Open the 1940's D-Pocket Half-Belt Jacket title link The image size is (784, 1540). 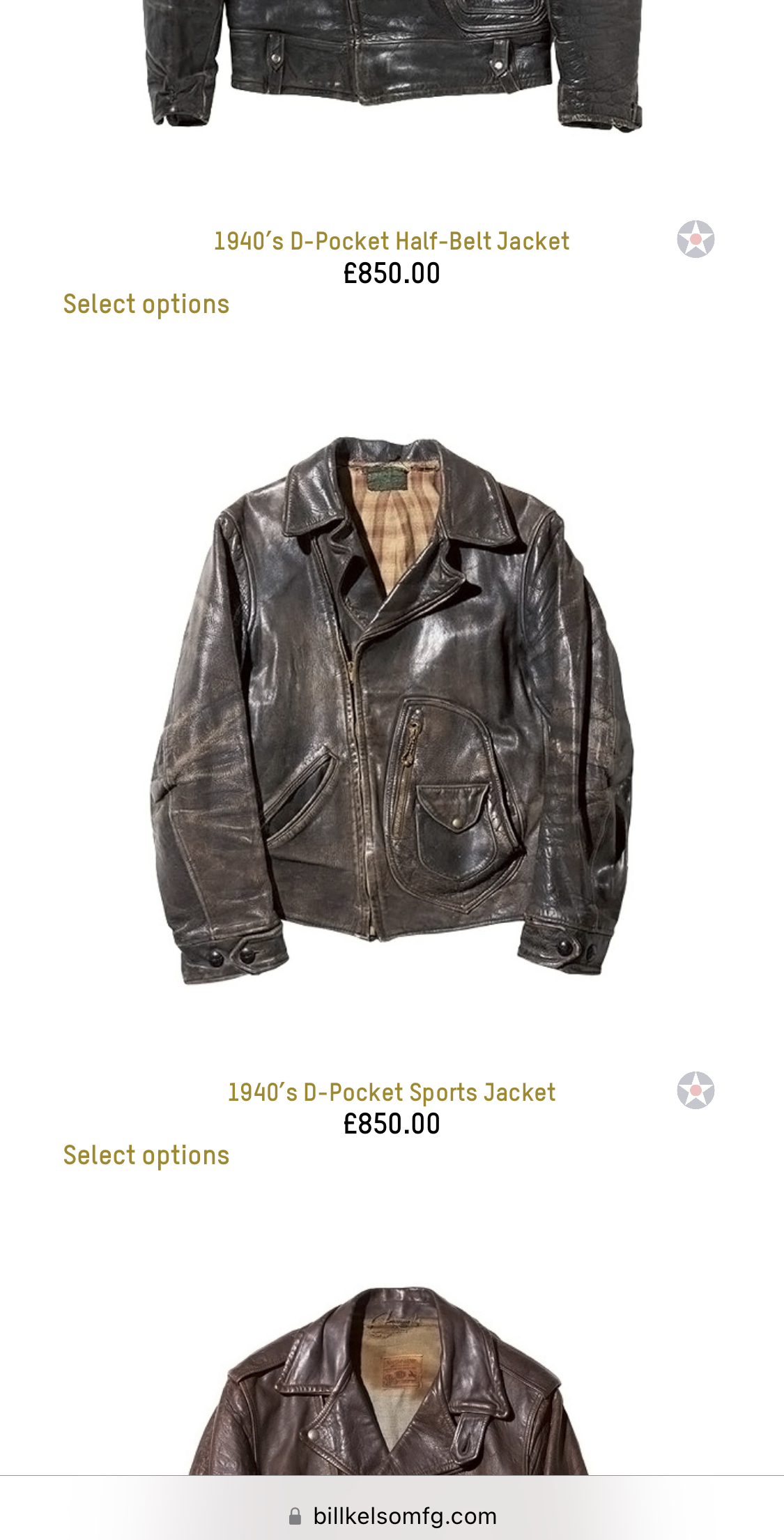click(392, 241)
